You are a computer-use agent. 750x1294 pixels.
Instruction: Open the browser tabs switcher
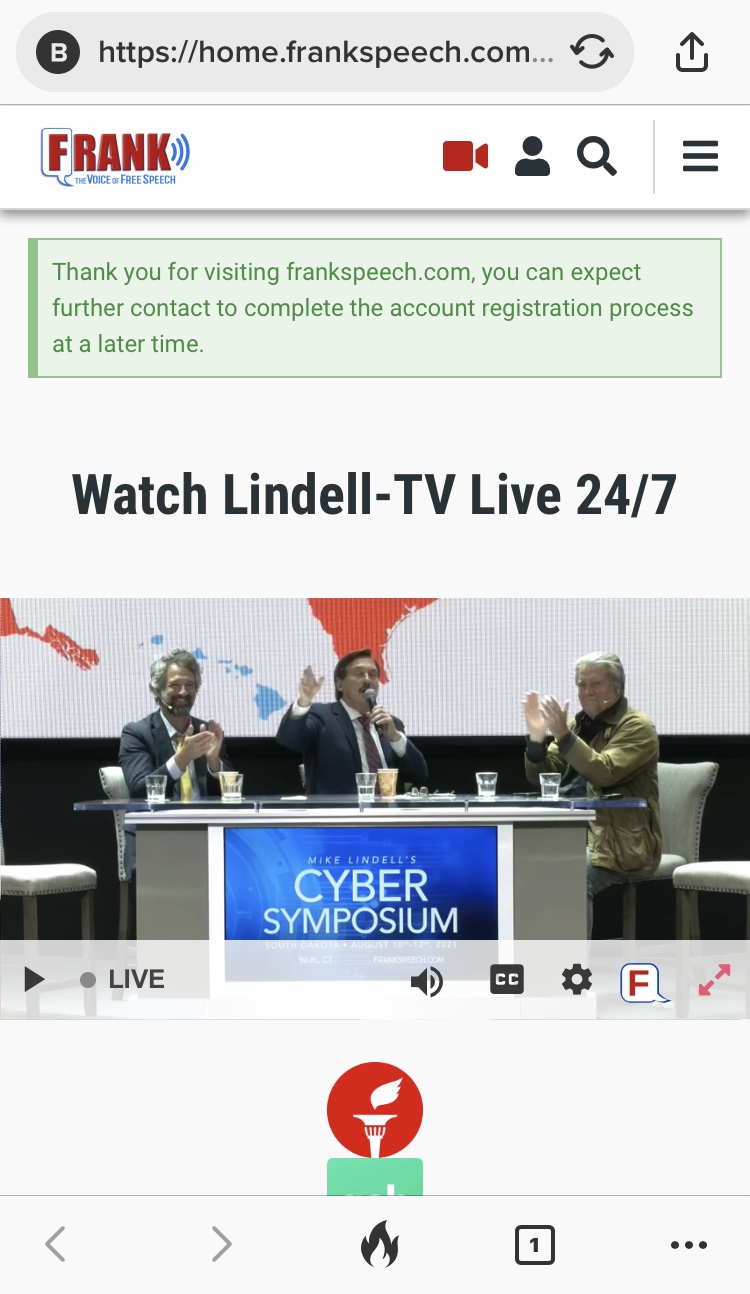(x=534, y=1245)
